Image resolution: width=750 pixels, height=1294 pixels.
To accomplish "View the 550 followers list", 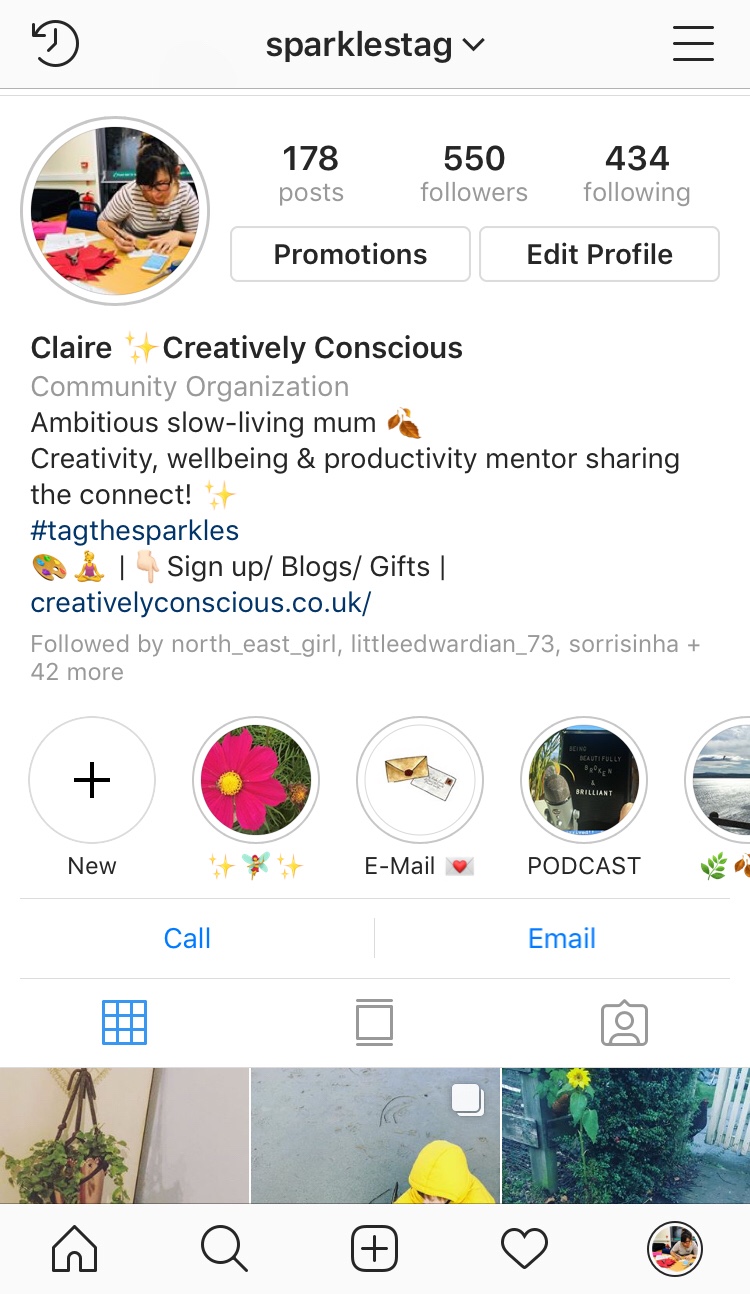I will [473, 173].
